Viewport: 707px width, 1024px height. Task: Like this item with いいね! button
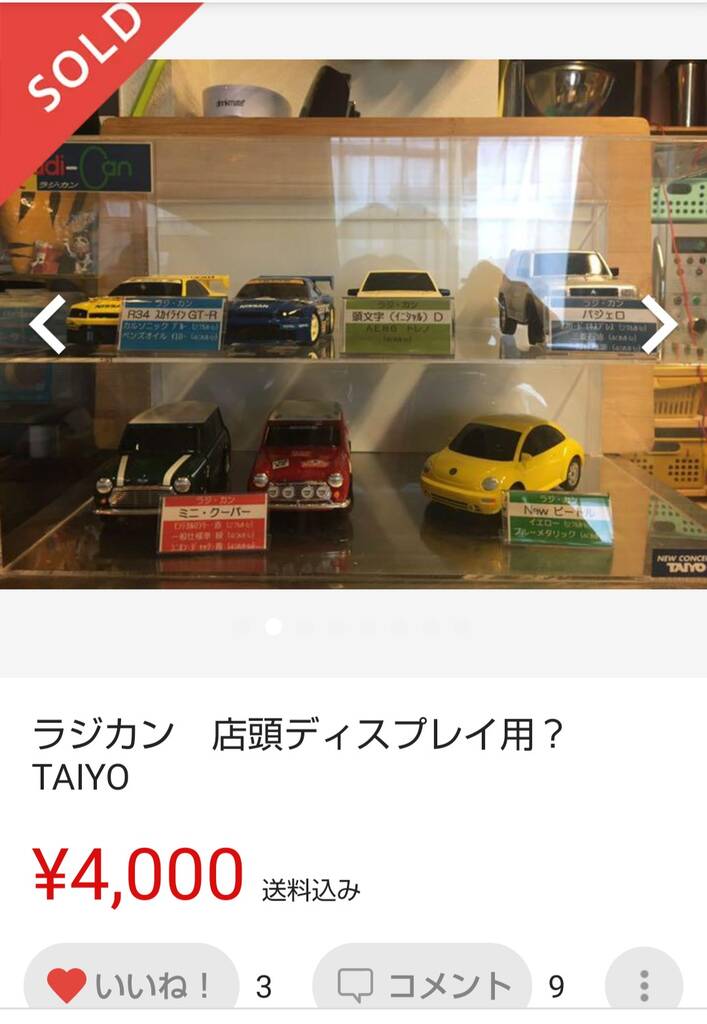131,985
